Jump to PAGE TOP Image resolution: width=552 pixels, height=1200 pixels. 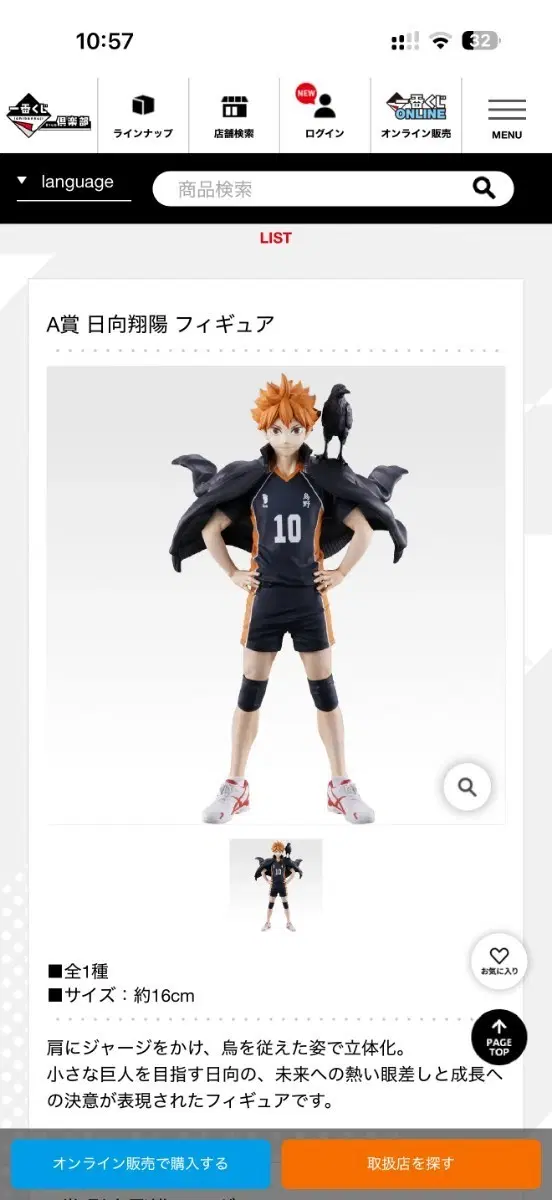point(499,1037)
